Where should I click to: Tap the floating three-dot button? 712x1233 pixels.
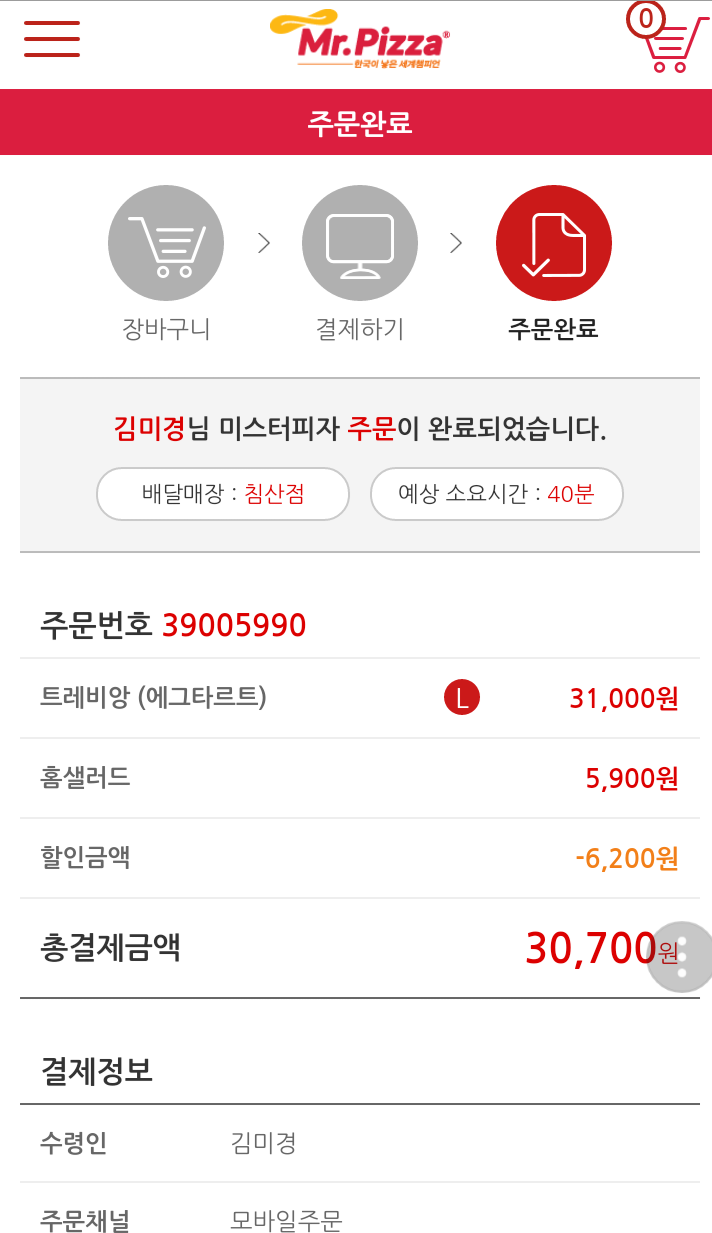[x=681, y=957]
